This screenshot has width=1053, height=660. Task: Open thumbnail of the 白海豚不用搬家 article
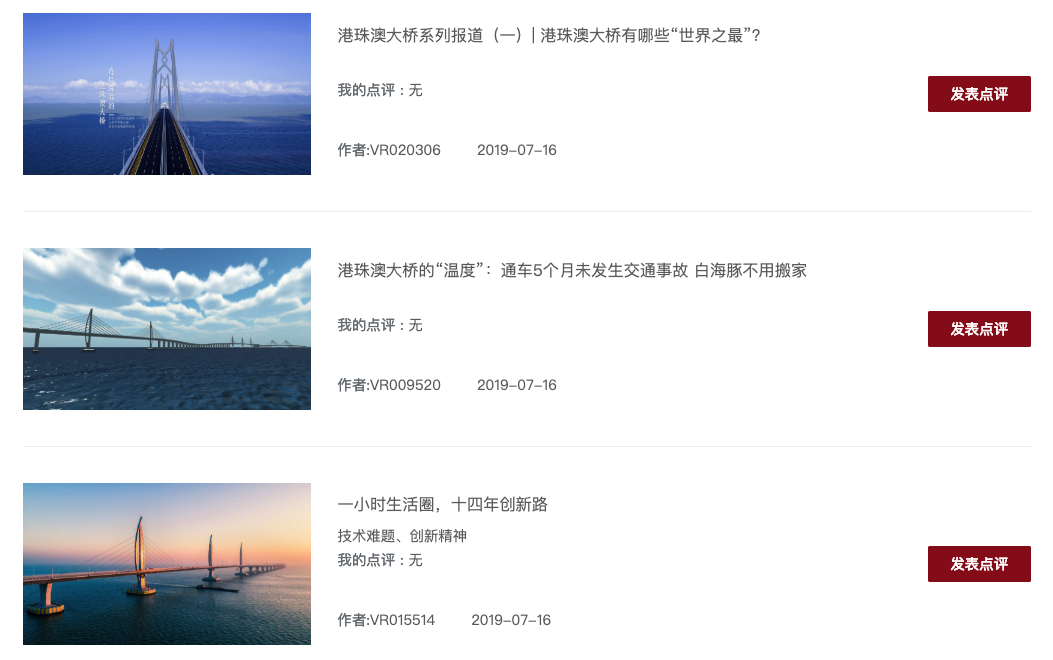point(167,329)
